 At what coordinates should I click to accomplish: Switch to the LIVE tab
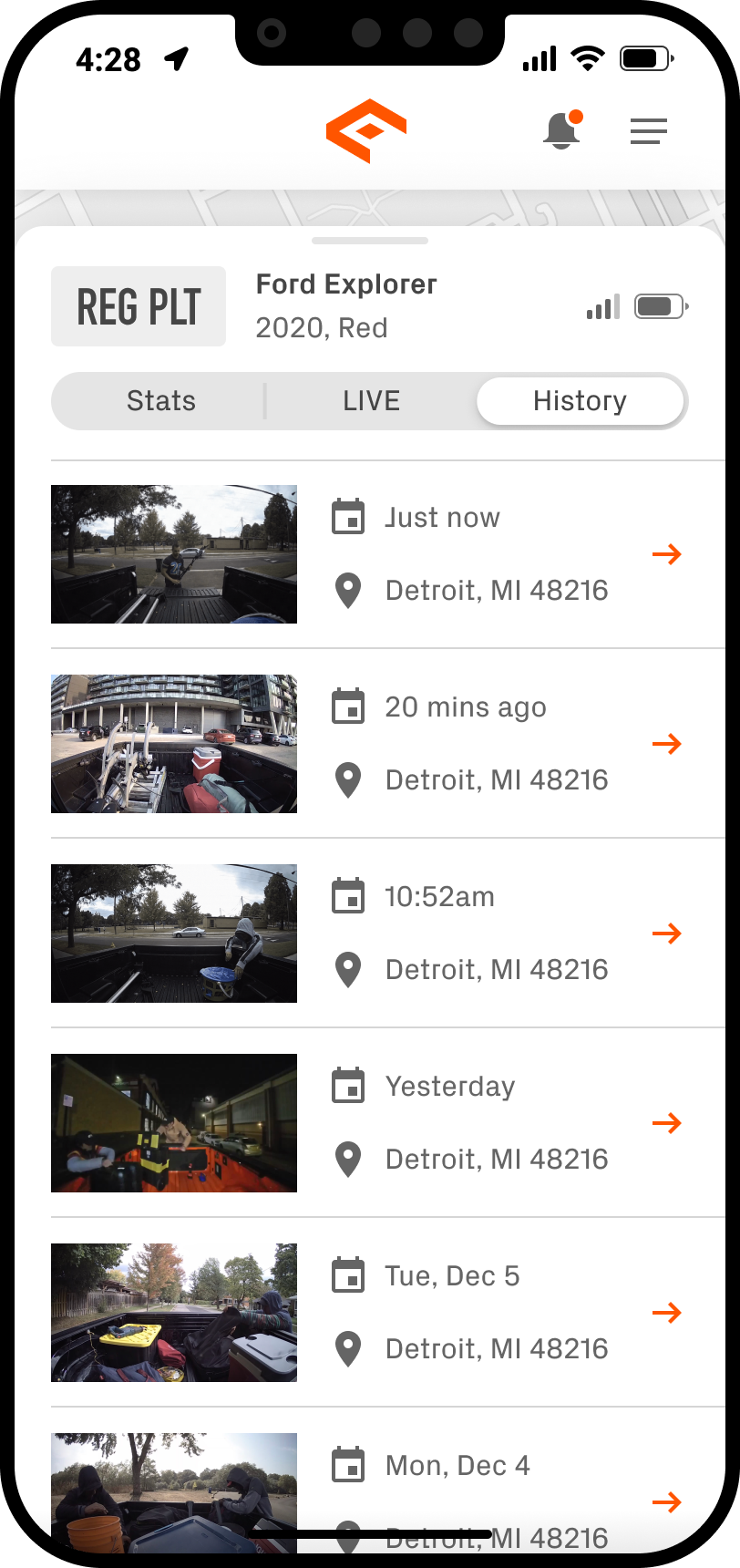click(x=371, y=401)
